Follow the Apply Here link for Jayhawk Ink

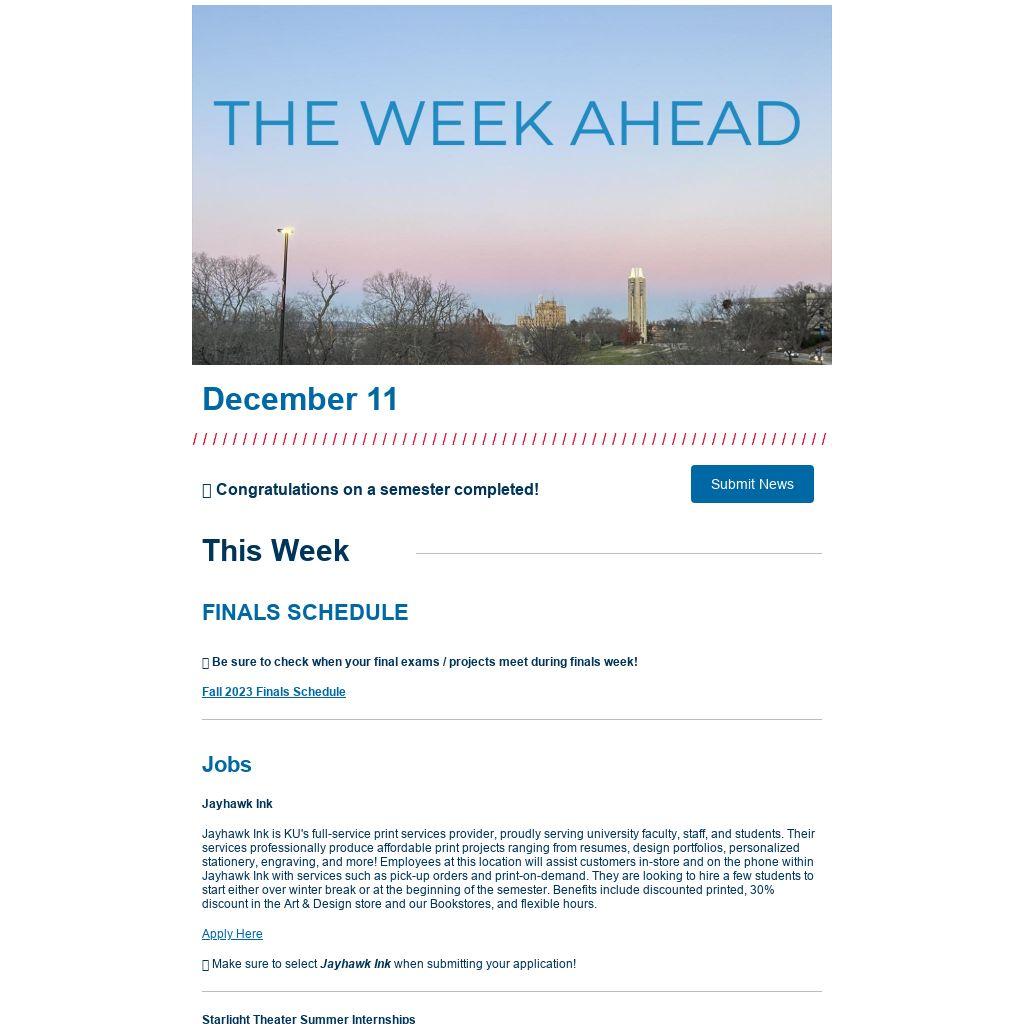[x=232, y=934]
